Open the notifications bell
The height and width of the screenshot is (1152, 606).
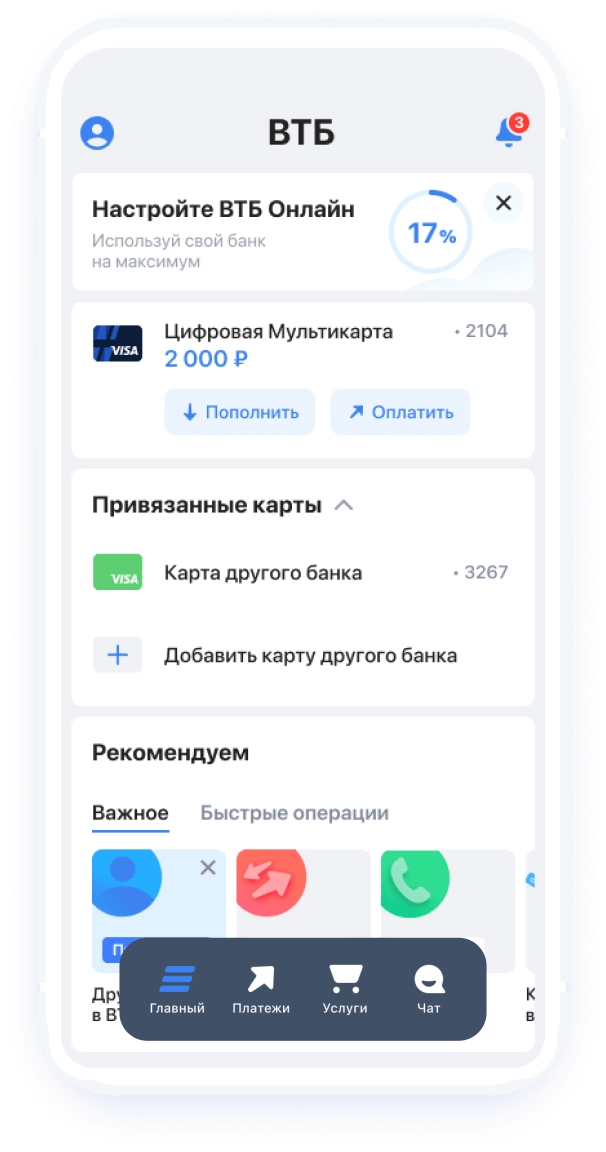511,132
